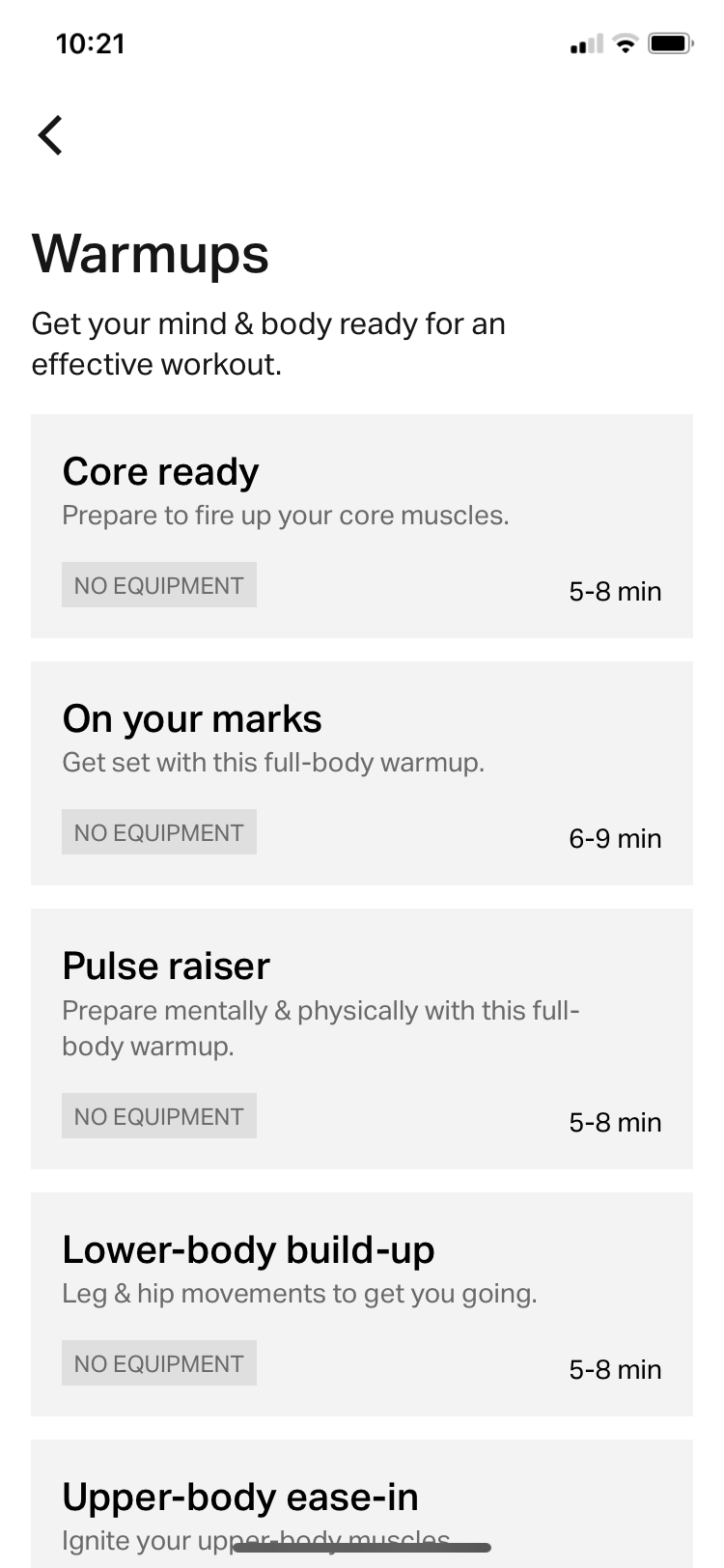
Task: Open the Core ready warmup
Action: coord(361,526)
